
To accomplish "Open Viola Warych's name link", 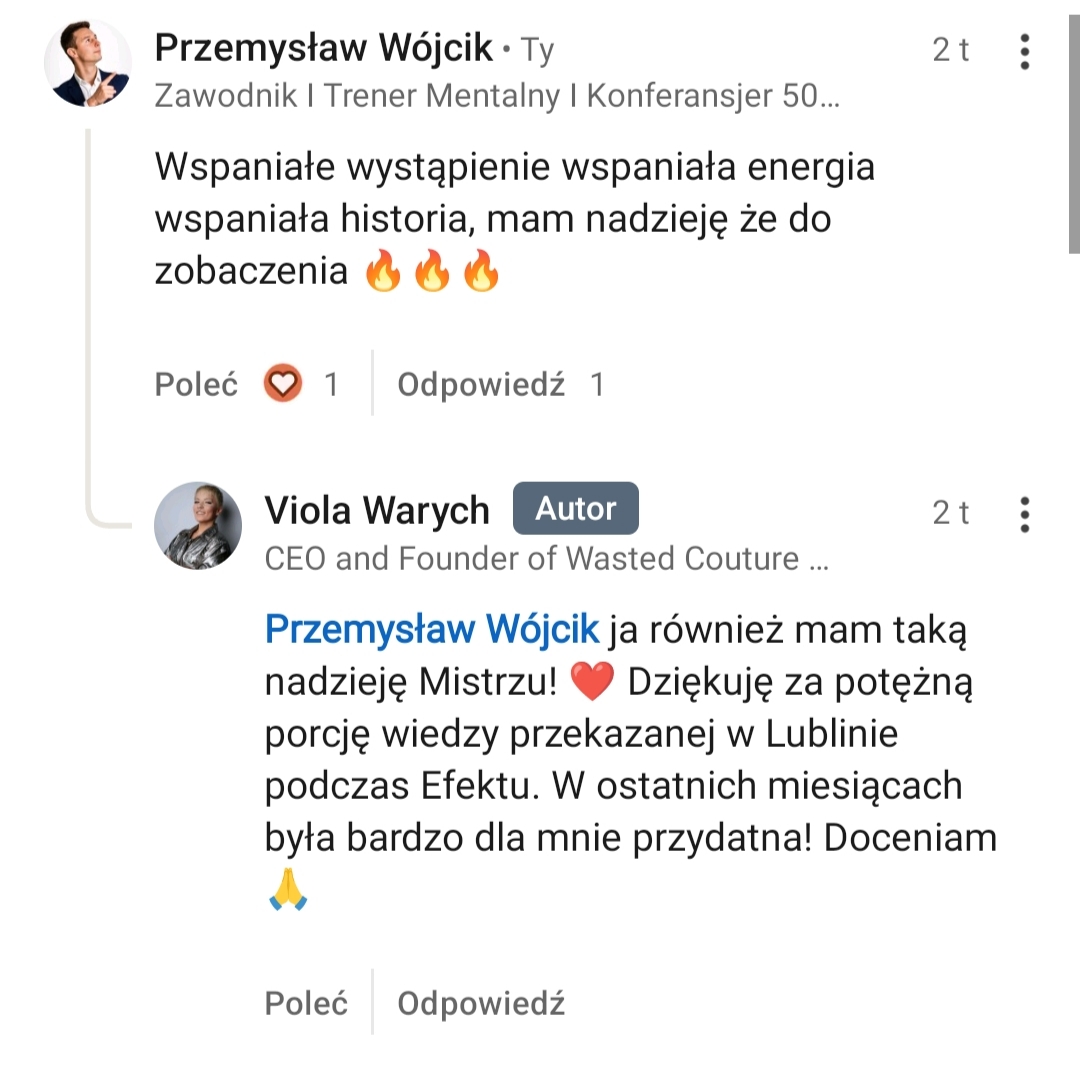I will 377,511.
